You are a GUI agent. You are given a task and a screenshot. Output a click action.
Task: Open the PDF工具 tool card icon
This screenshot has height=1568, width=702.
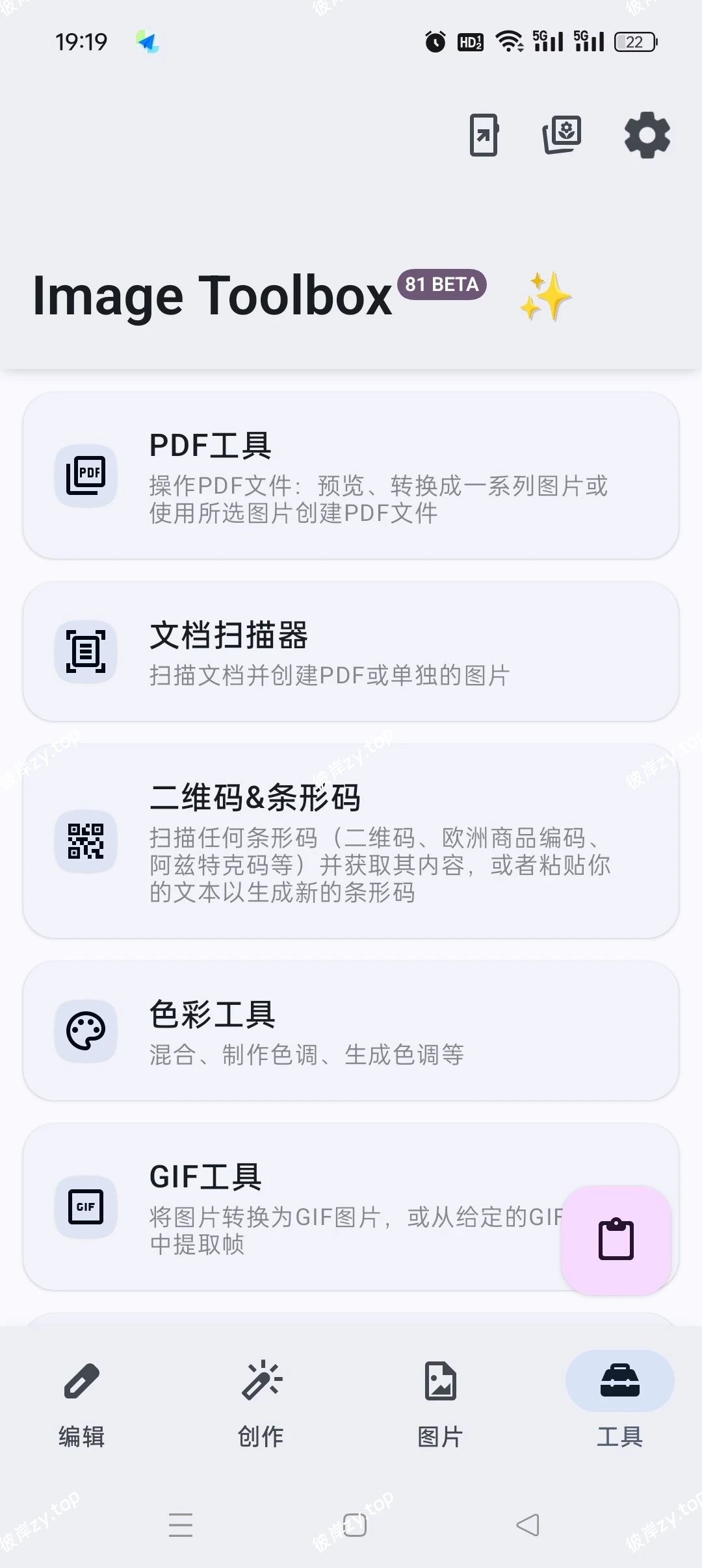click(x=85, y=475)
